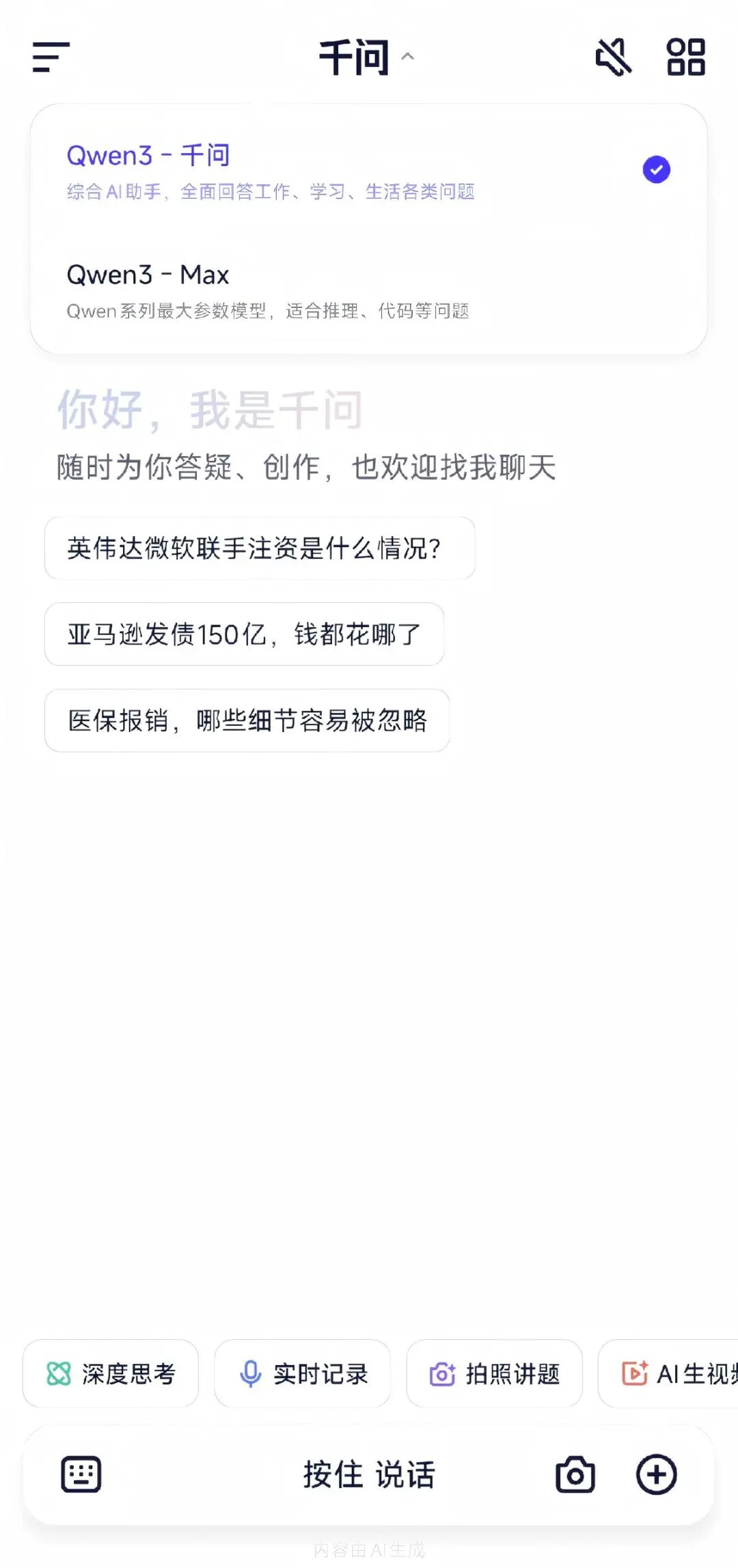Ask 医保报销,哪些细节容易被忽略
738x1568 pixels.
pyautogui.click(x=247, y=720)
